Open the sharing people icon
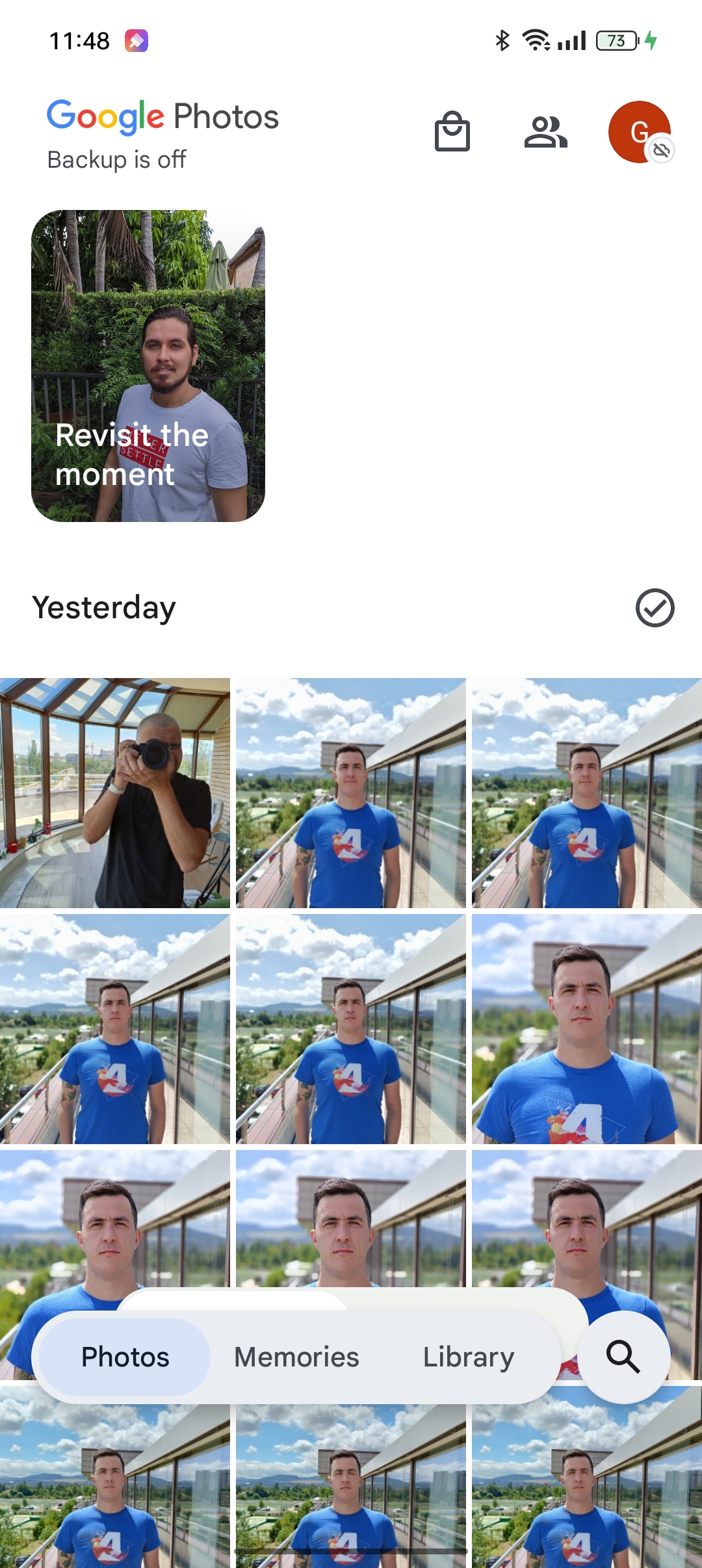Image resolution: width=702 pixels, height=1568 pixels. point(545,132)
